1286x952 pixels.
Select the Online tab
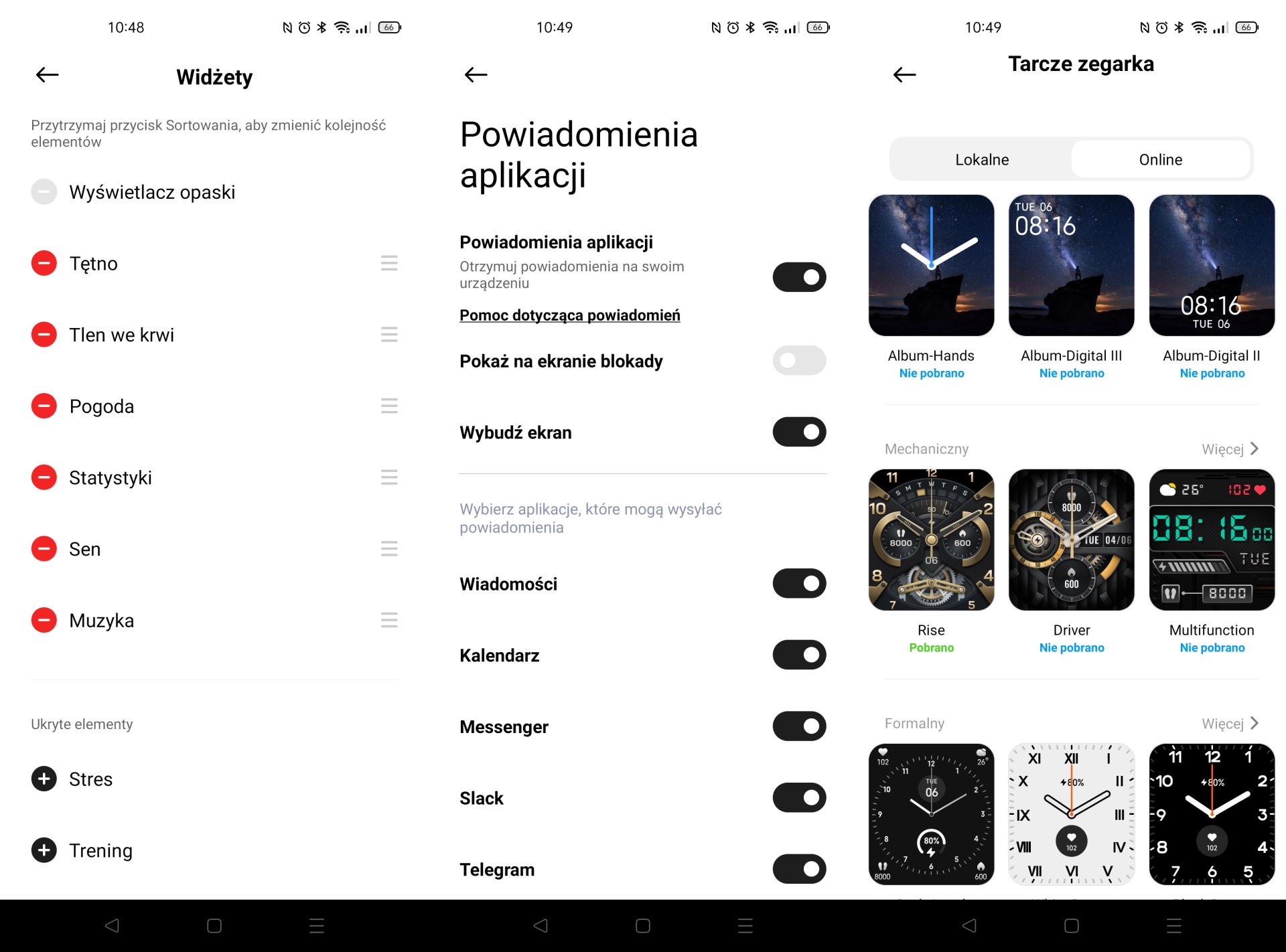[x=1160, y=159]
